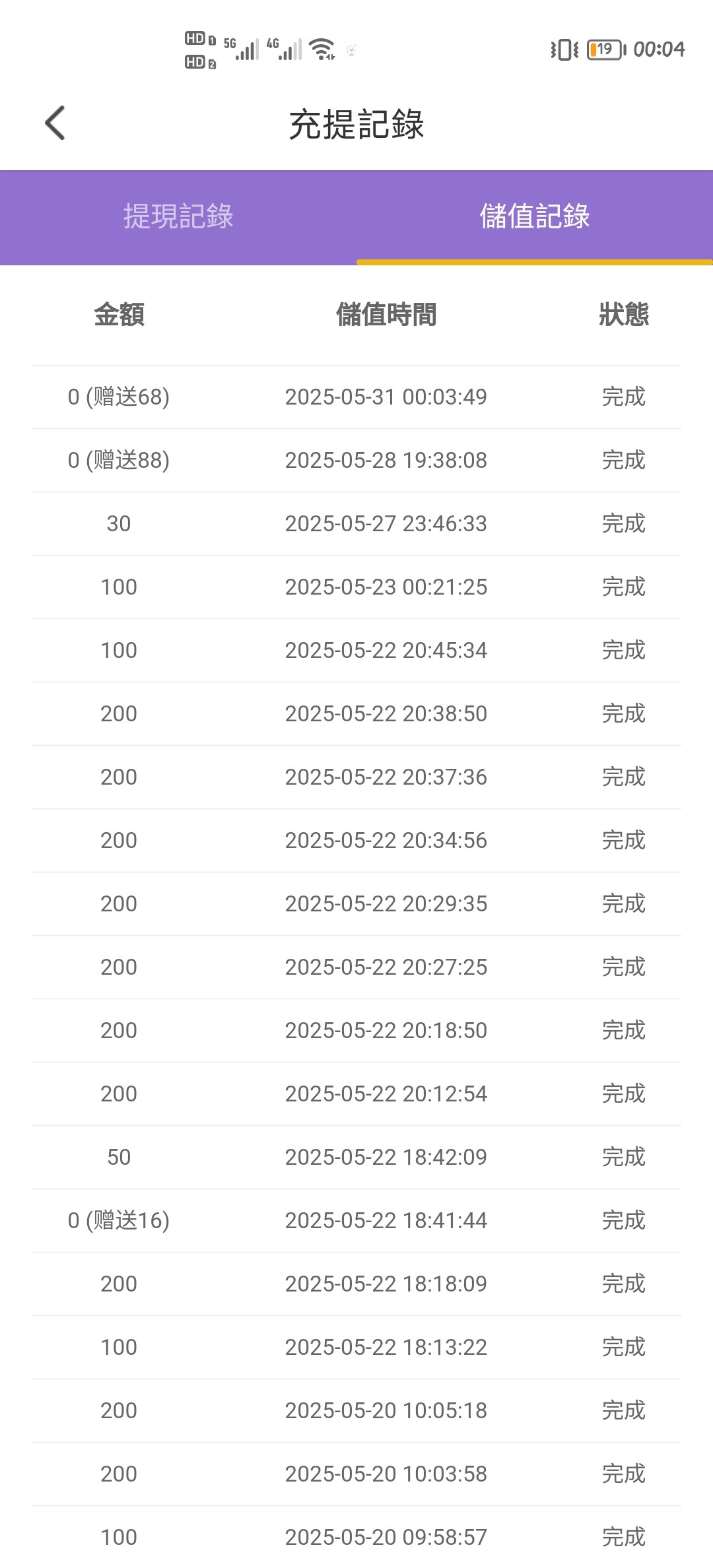The height and width of the screenshot is (1568, 713).
Task: Select the 儲值記錄 tab
Action: pos(535,217)
